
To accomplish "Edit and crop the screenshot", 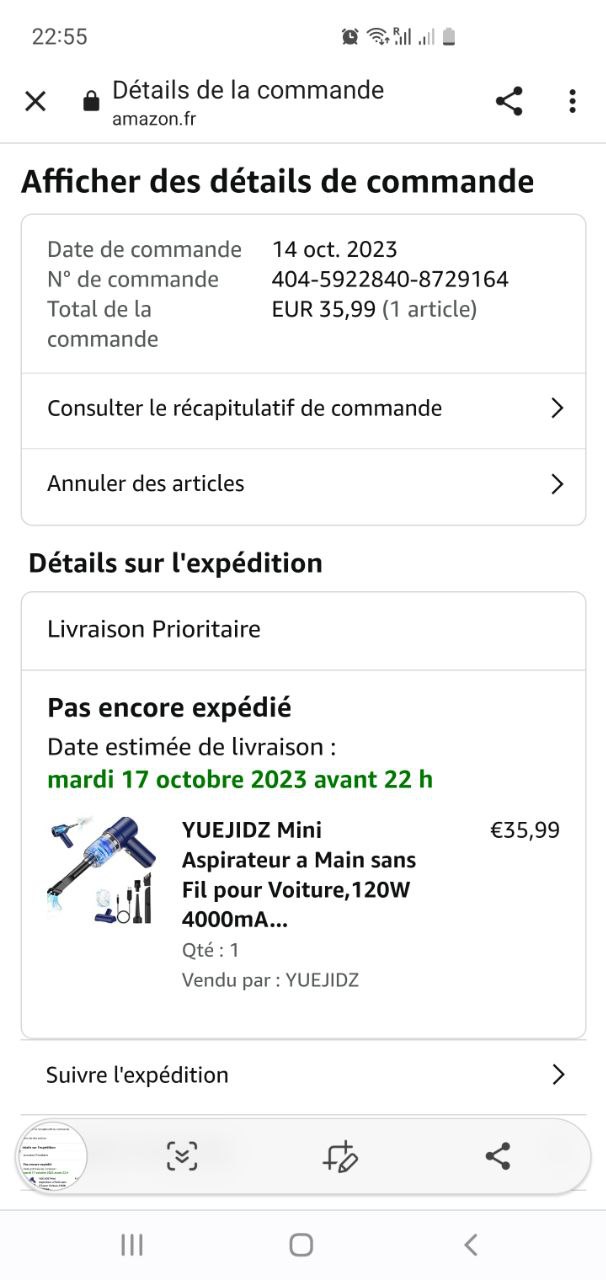I will tap(340, 1156).
